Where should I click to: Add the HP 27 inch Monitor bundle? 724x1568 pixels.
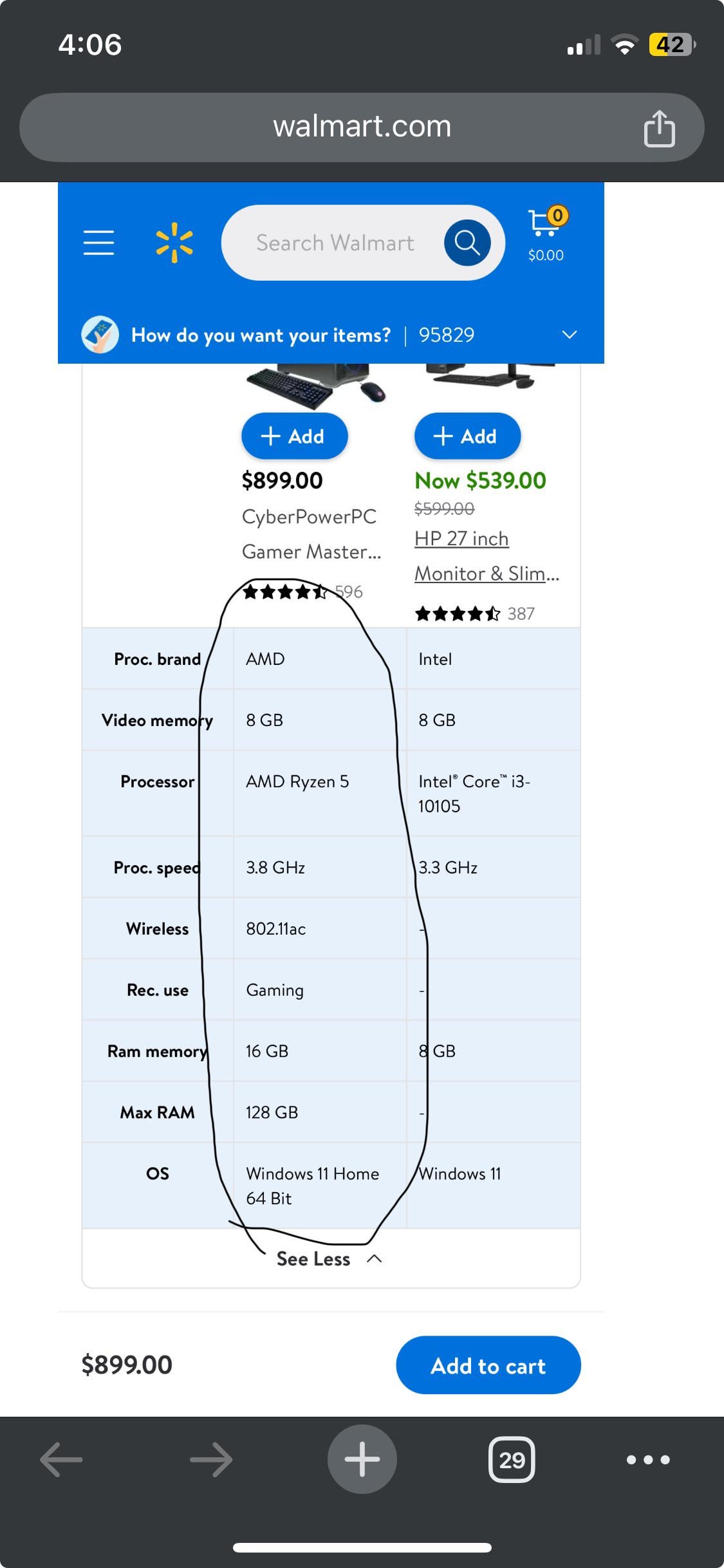click(x=467, y=436)
